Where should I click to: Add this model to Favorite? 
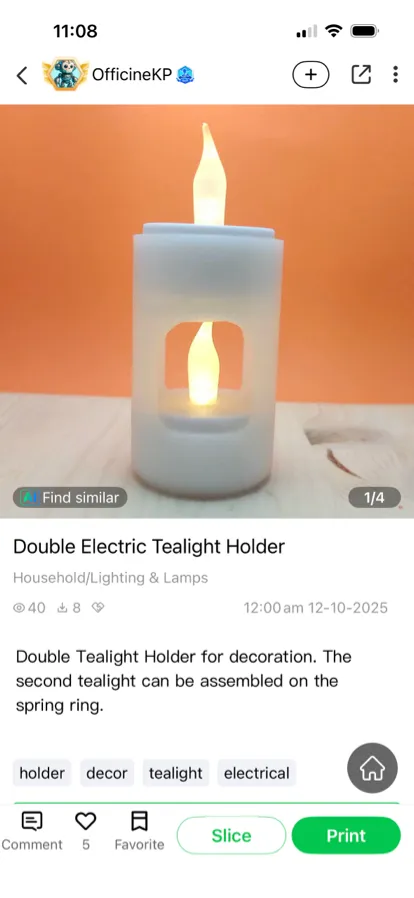[x=139, y=831]
